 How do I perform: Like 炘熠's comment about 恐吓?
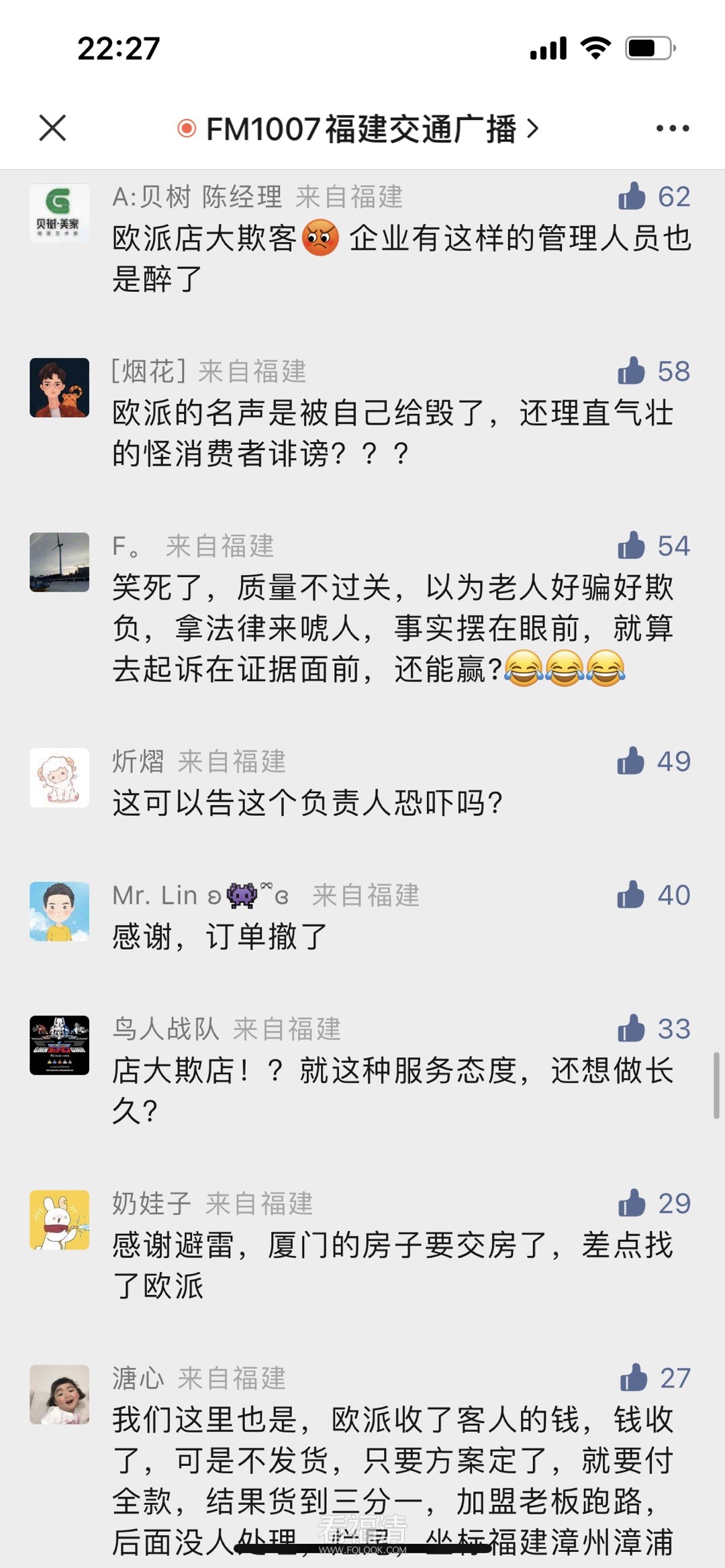point(631,761)
